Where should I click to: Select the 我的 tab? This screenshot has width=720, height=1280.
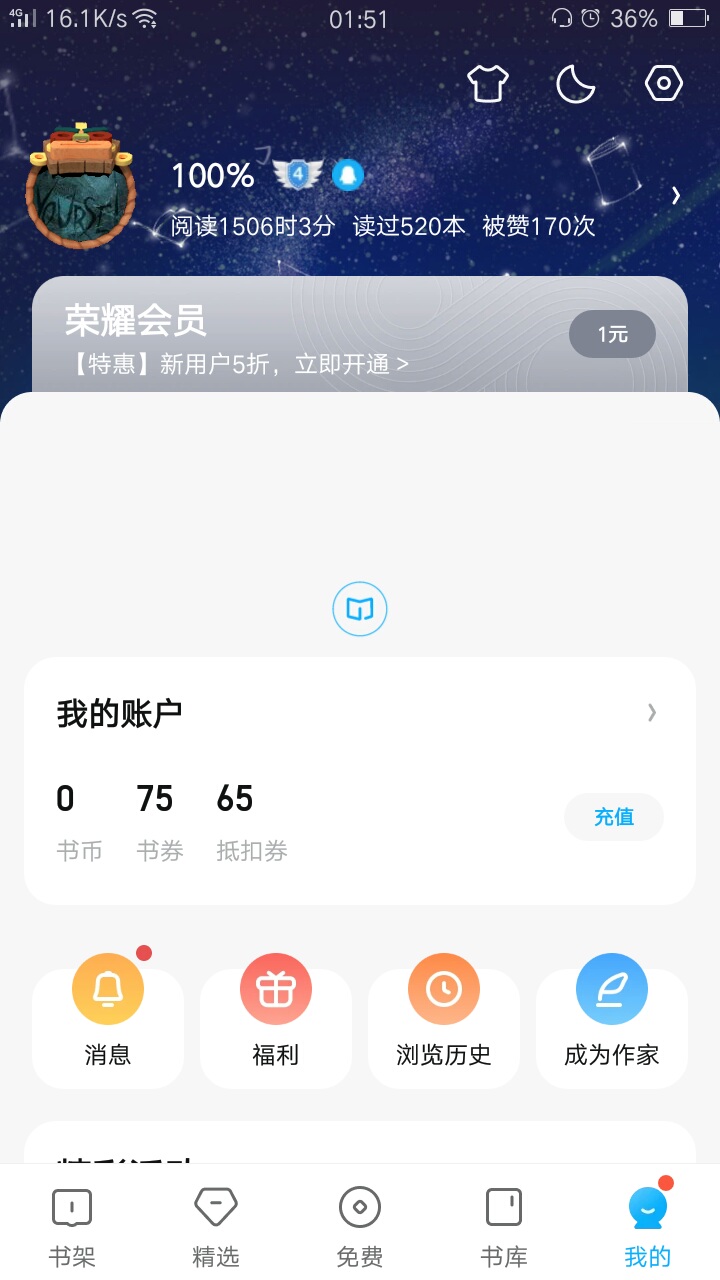648,1226
